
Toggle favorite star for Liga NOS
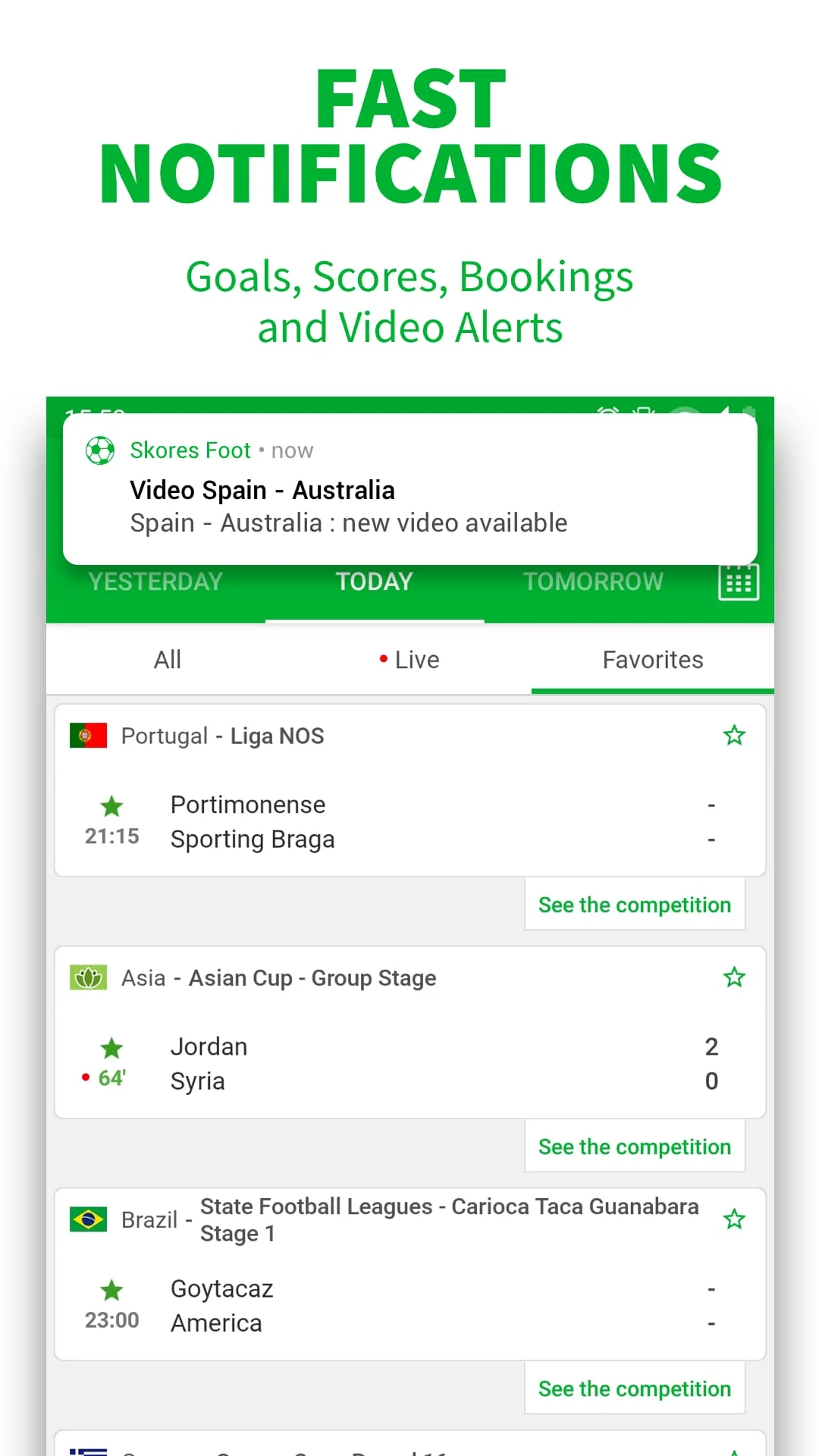coord(733,735)
